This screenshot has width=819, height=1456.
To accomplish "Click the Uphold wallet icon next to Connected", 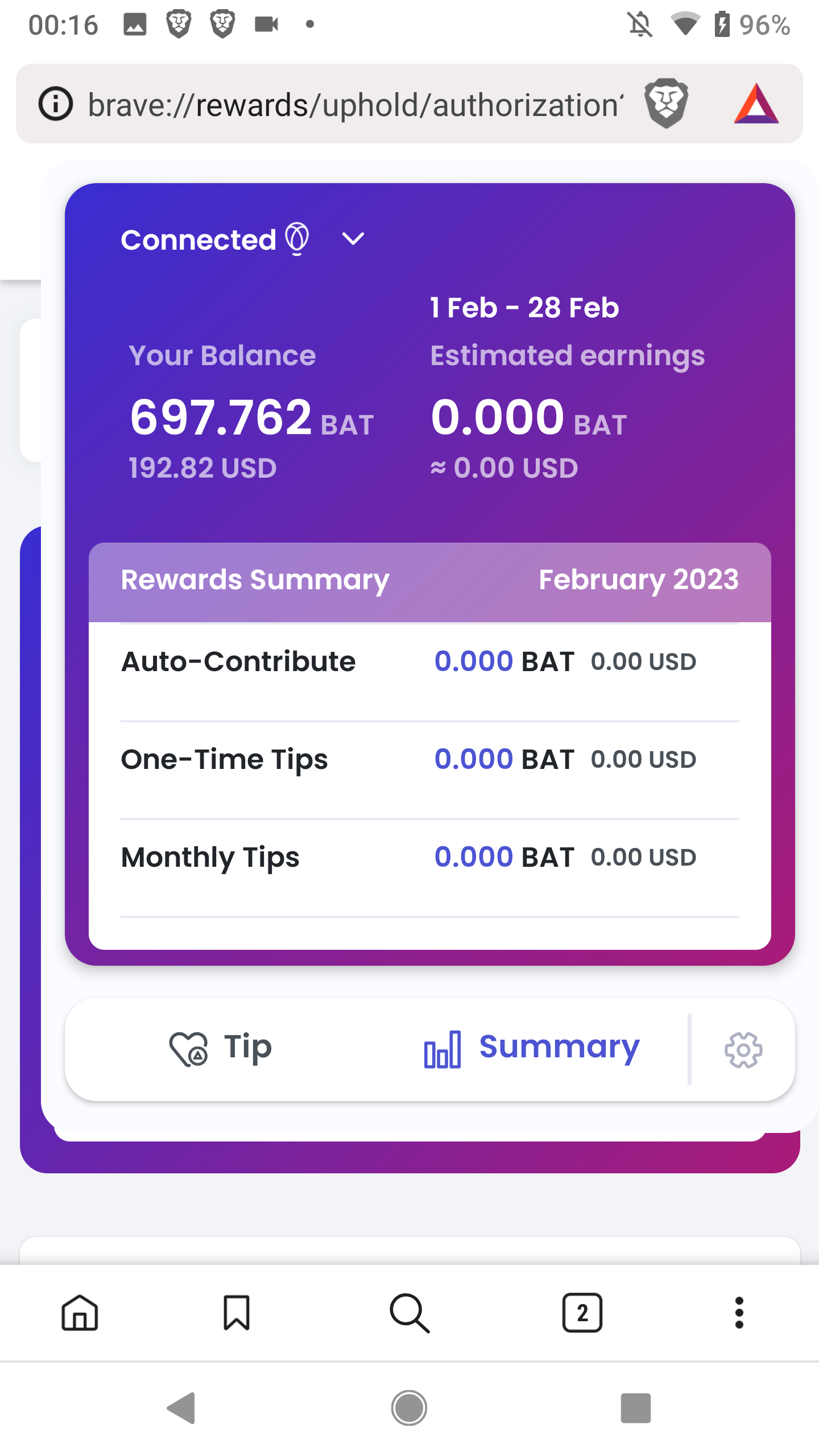I will coord(296,239).
